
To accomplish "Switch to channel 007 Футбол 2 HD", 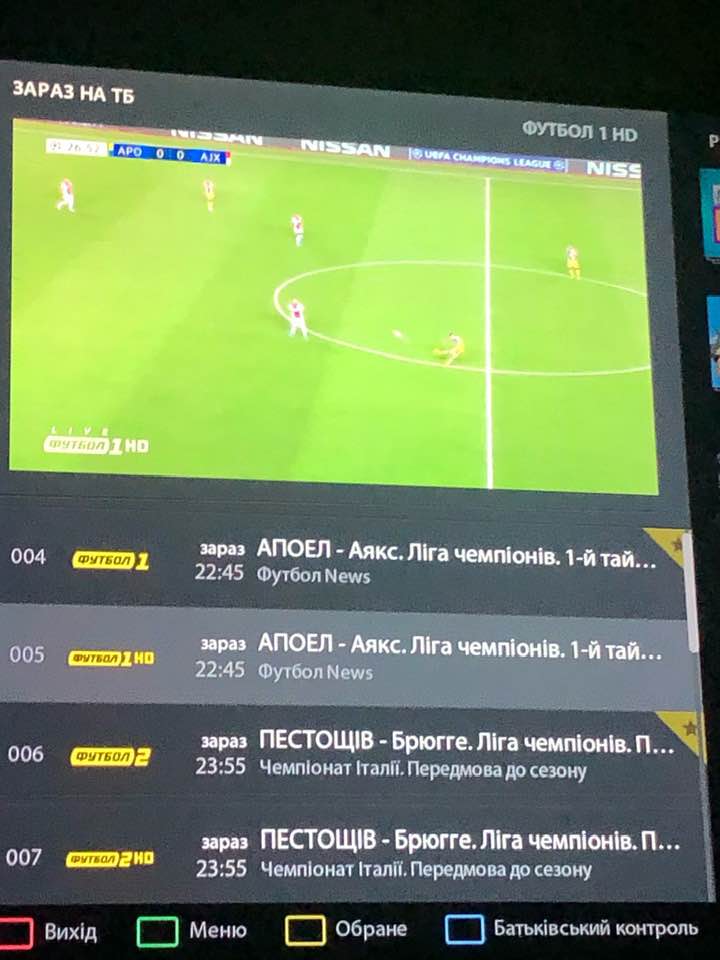I will [x=340, y=857].
